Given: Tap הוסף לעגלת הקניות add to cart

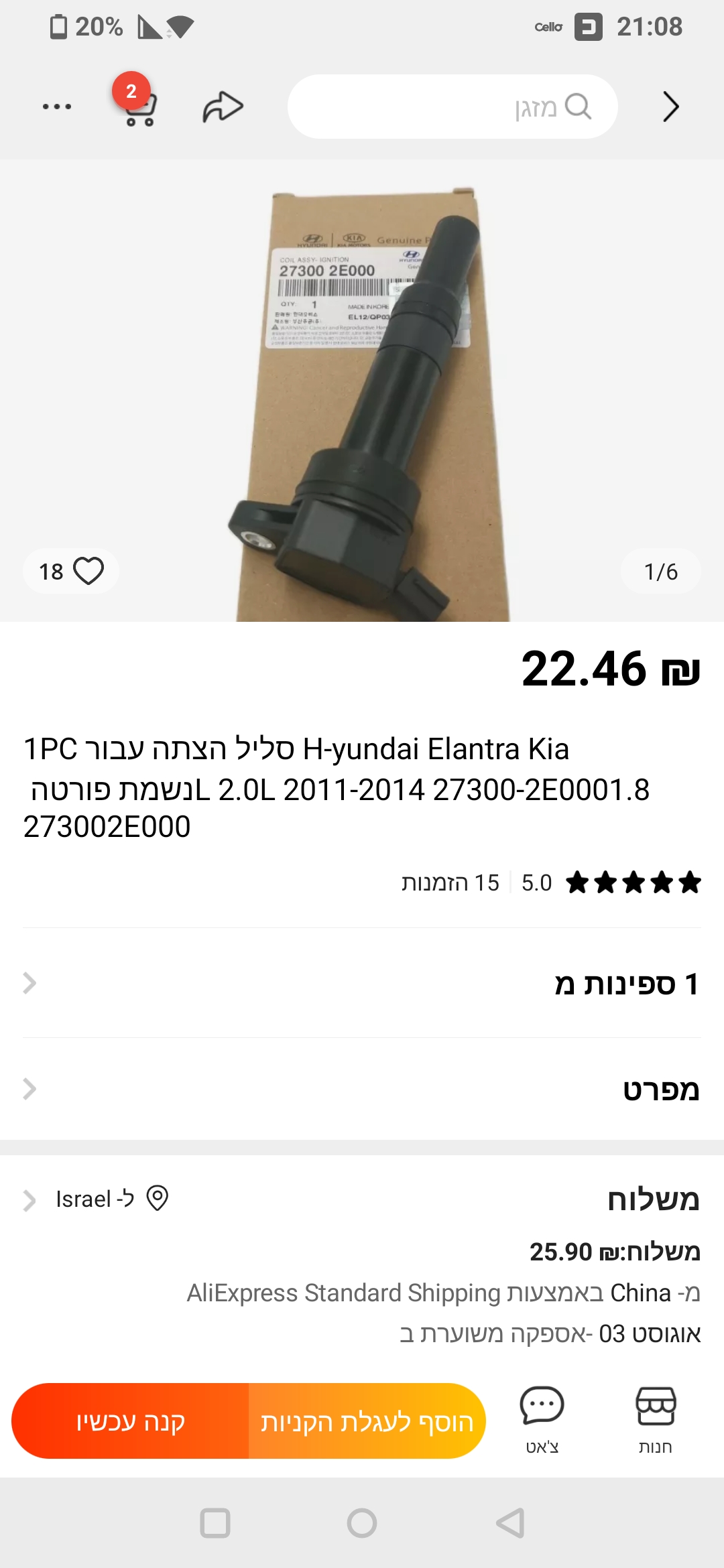Looking at the screenshot, I should pyautogui.click(x=367, y=1421).
